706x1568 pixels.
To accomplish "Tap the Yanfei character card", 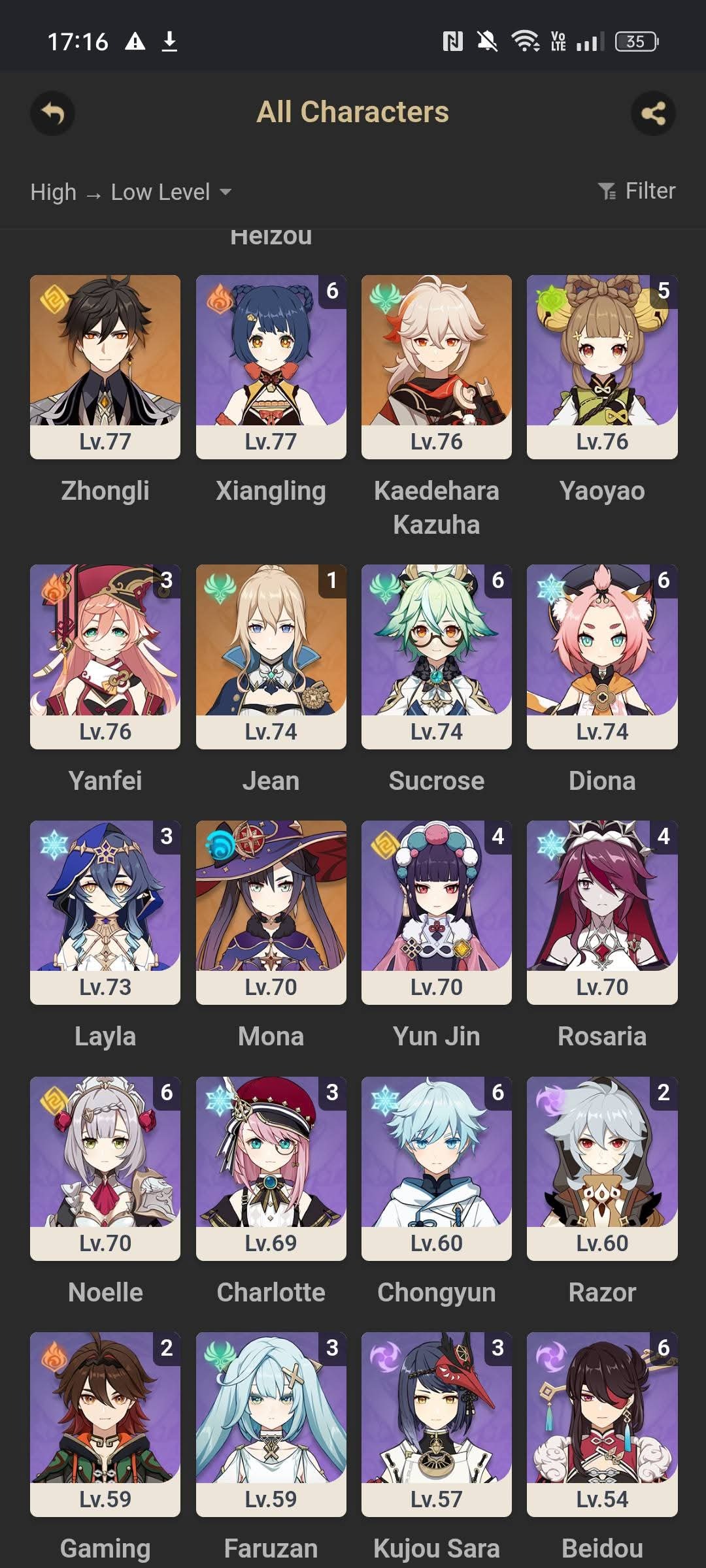I will [105, 657].
